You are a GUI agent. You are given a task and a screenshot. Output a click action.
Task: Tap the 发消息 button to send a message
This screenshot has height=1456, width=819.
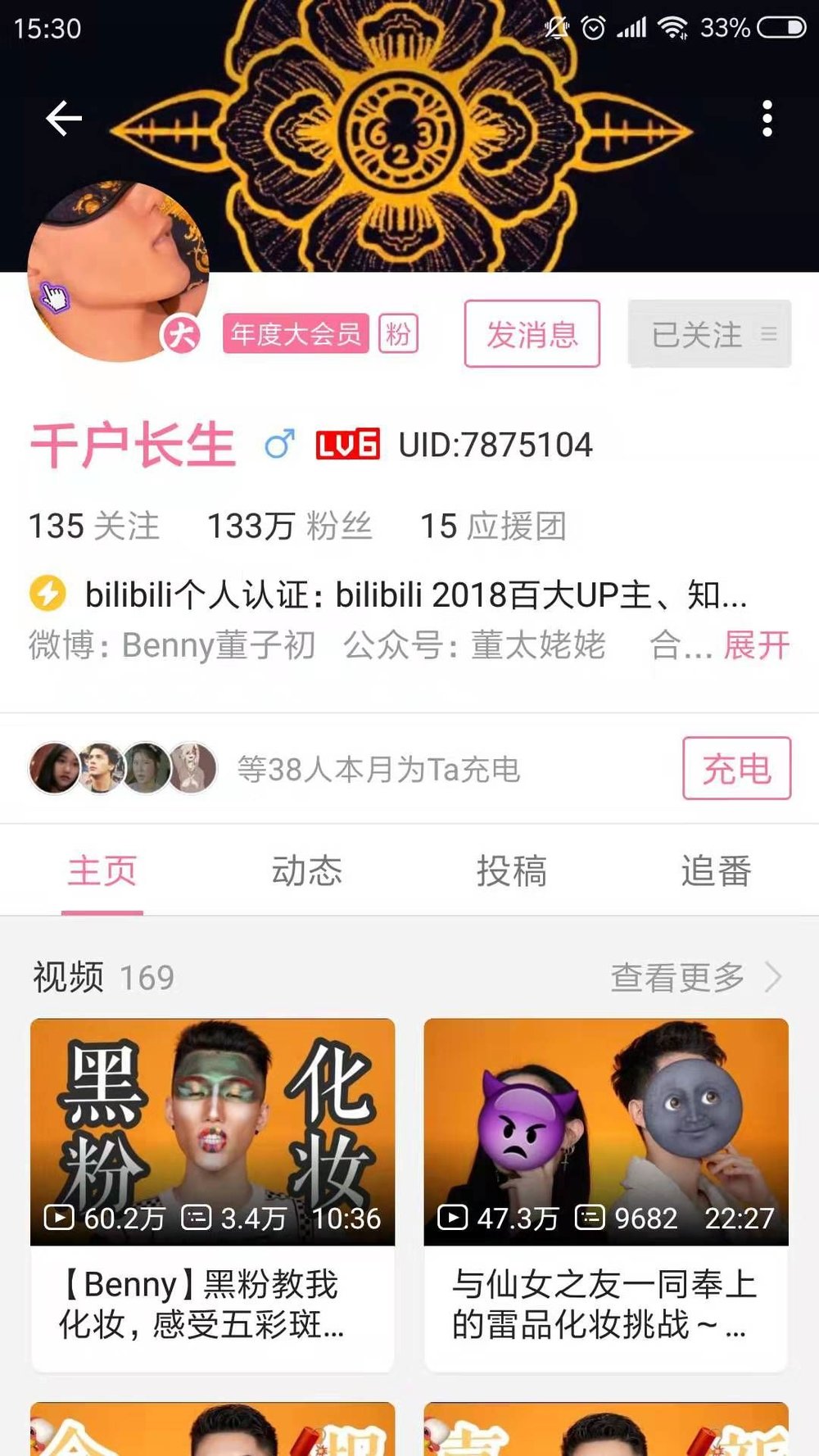click(x=532, y=334)
